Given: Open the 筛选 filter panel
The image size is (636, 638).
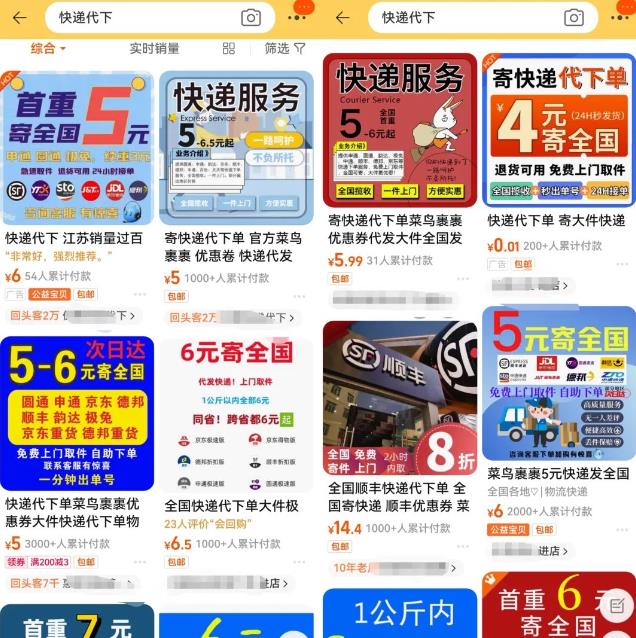Looking at the screenshot, I should 284,48.
